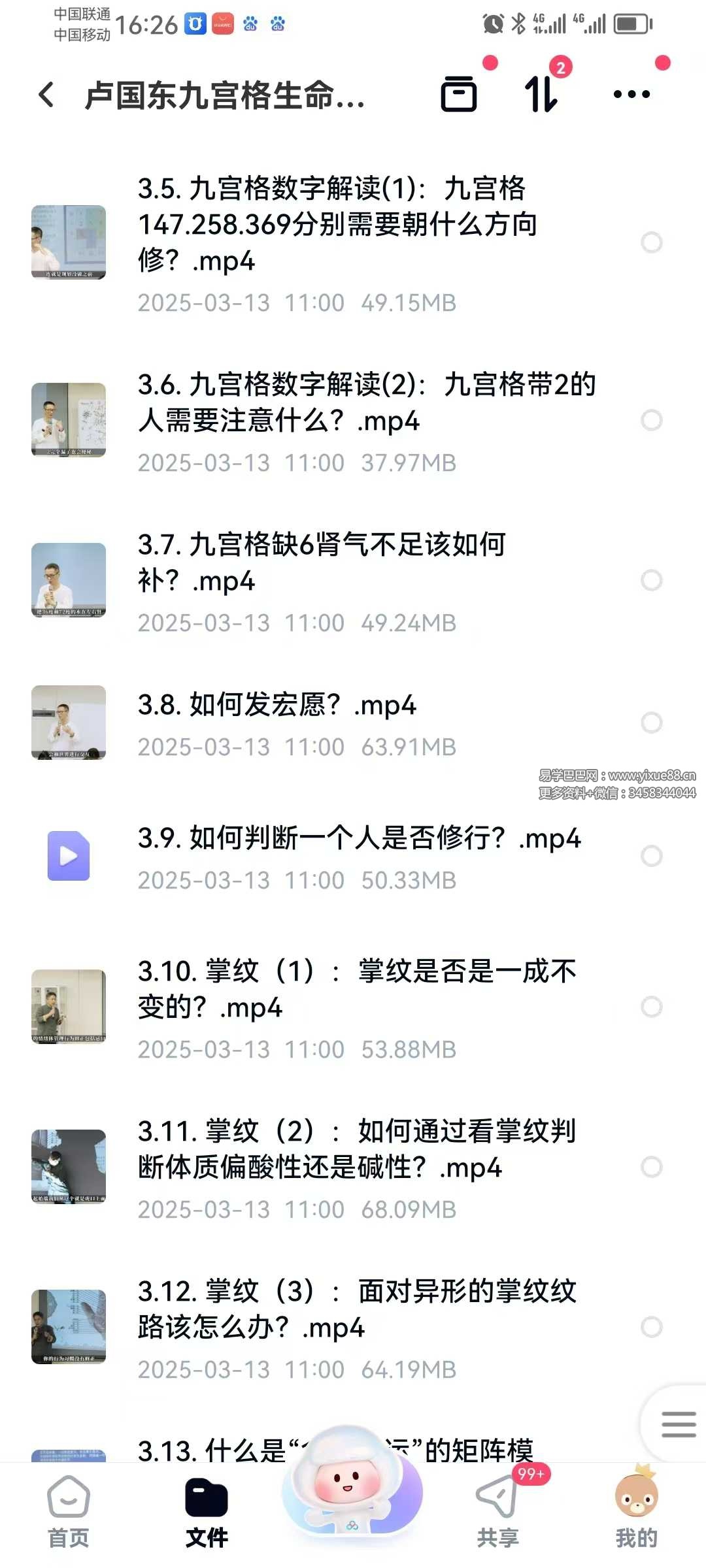
Task: Open the transfer list arrows icon
Action: click(542, 95)
